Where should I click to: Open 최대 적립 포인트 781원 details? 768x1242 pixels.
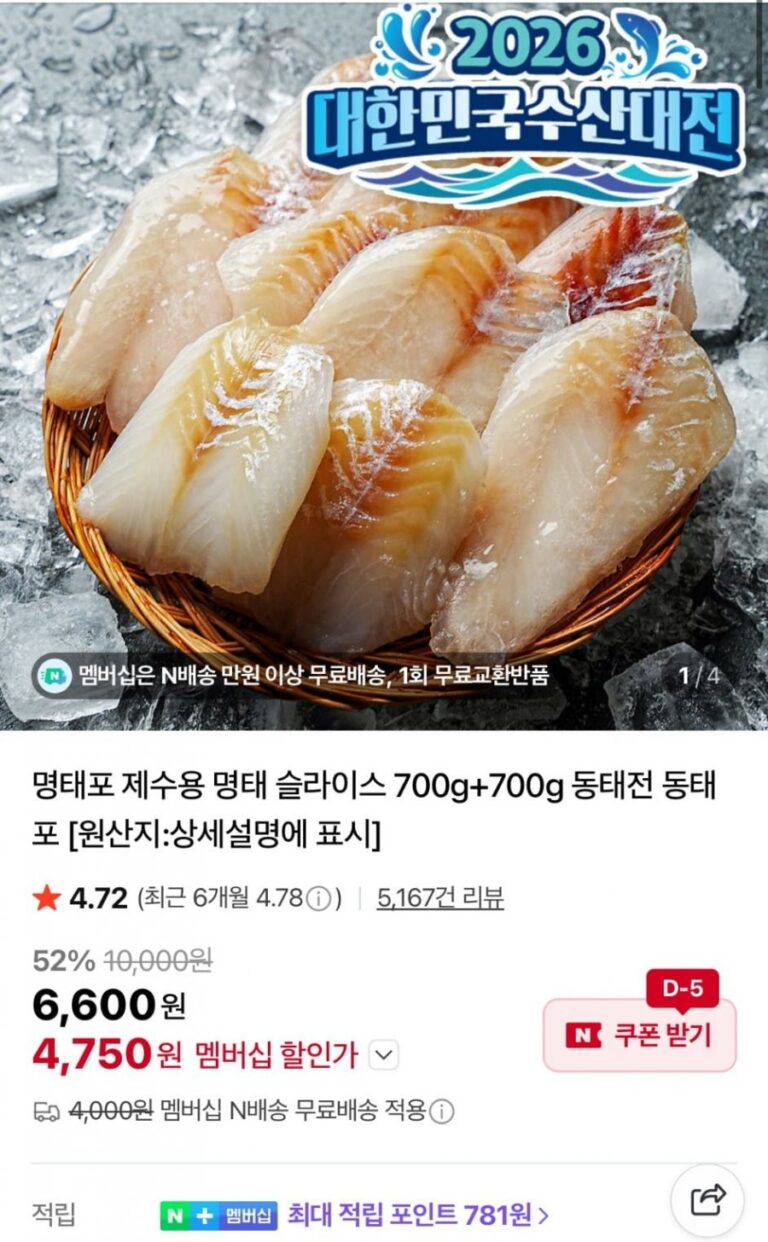[x=418, y=1215]
